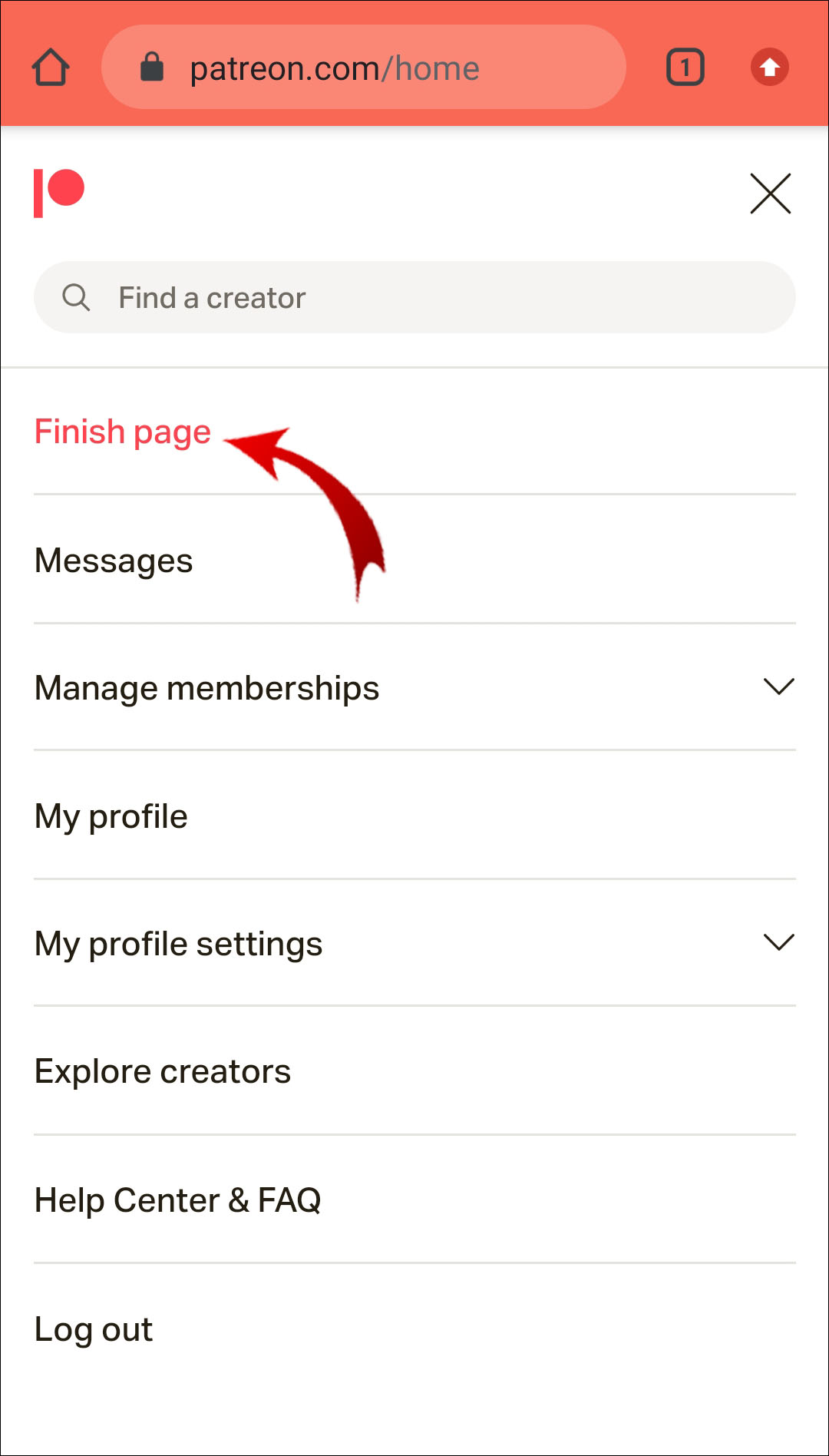The width and height of the screenshot is (829, 1456).
Task: Log out of Patreon
Action: [94, 1329]
